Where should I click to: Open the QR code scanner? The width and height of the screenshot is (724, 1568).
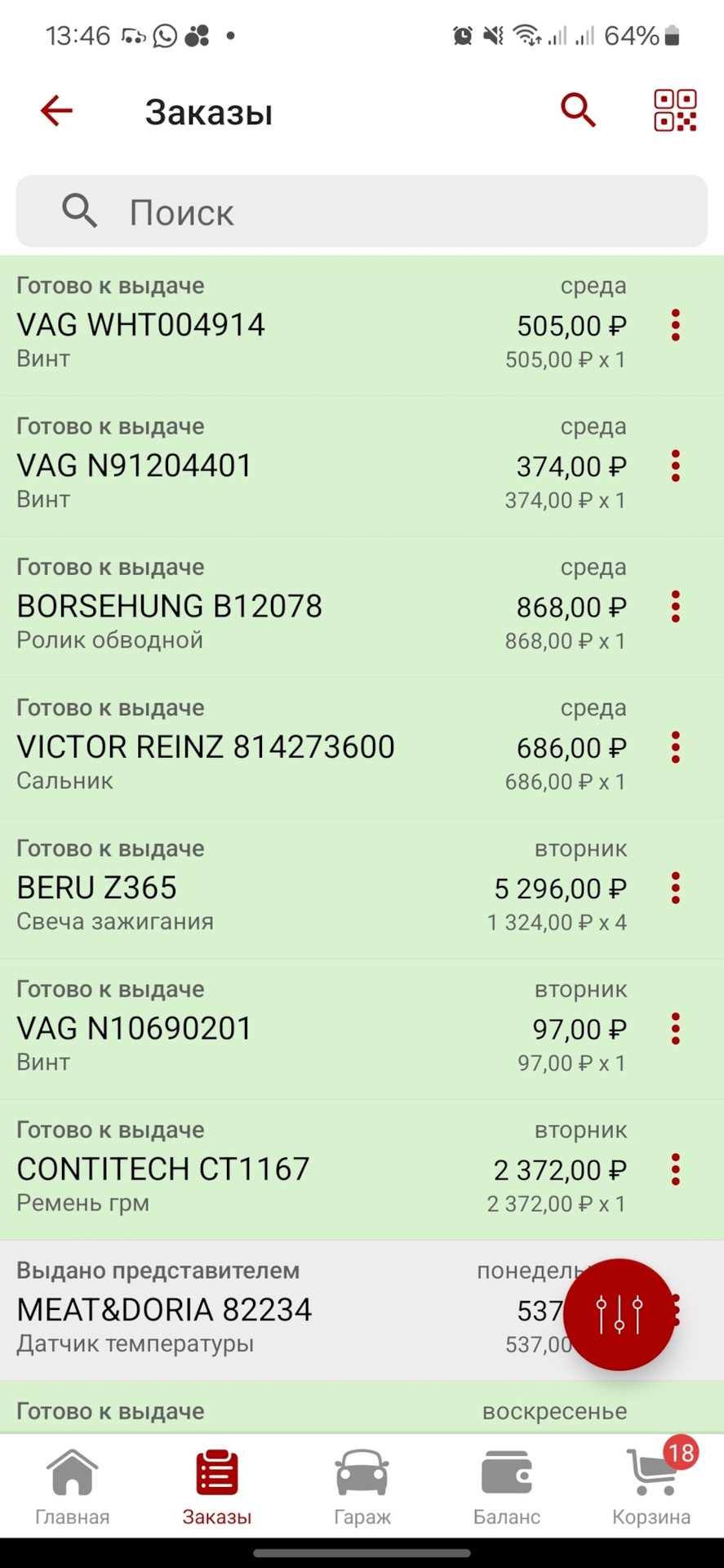tap(675, 110)
